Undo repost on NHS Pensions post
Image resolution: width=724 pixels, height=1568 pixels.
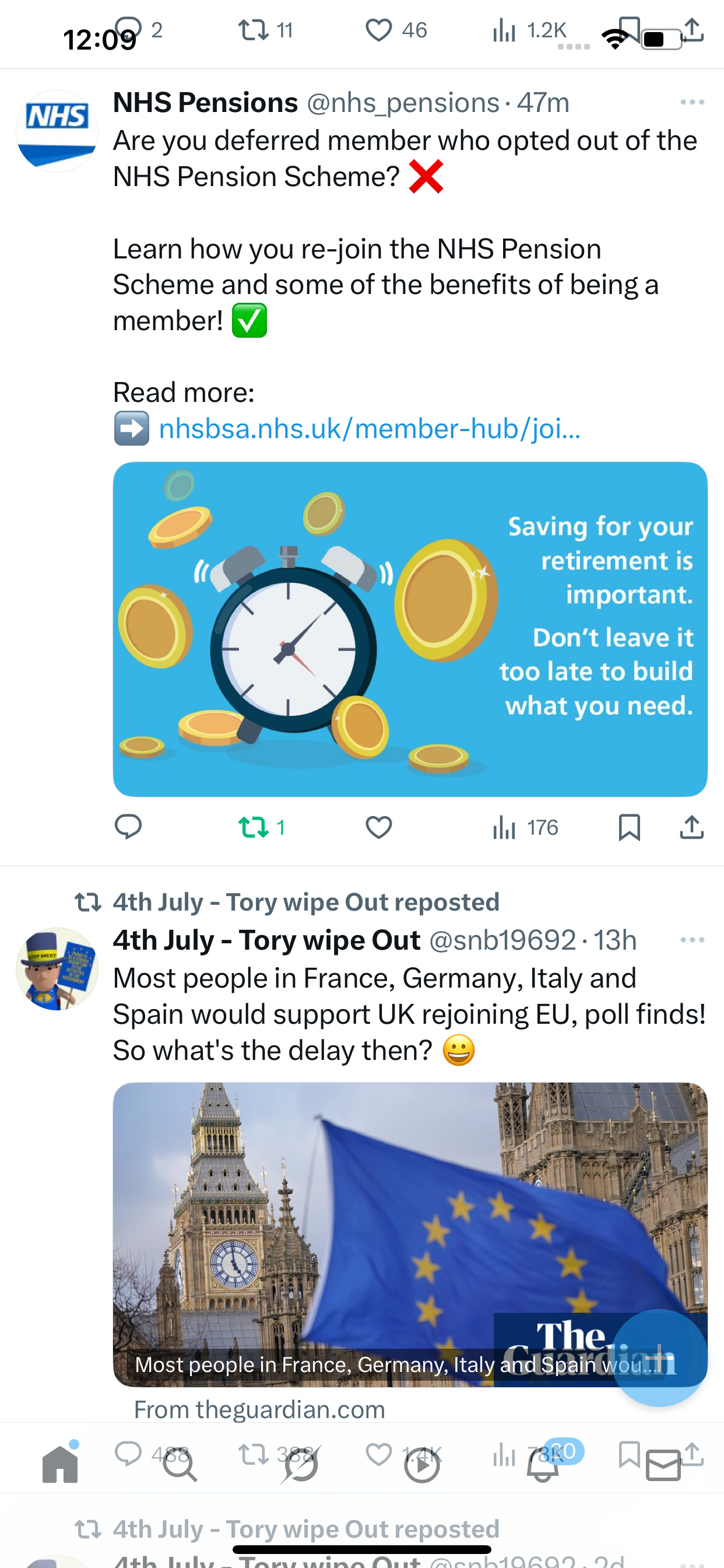pos(262,827)
